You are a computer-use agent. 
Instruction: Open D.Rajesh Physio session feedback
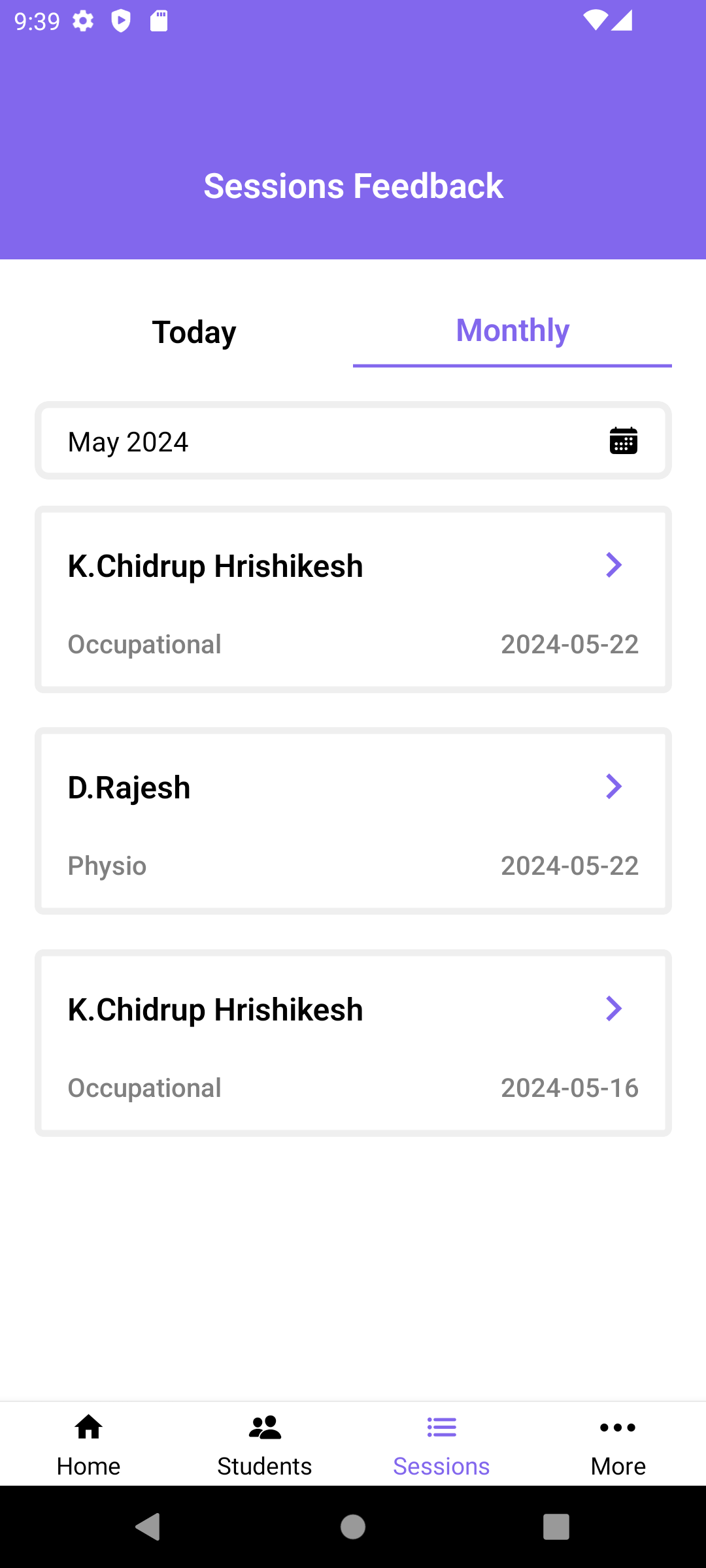click(x=353, y=821)
